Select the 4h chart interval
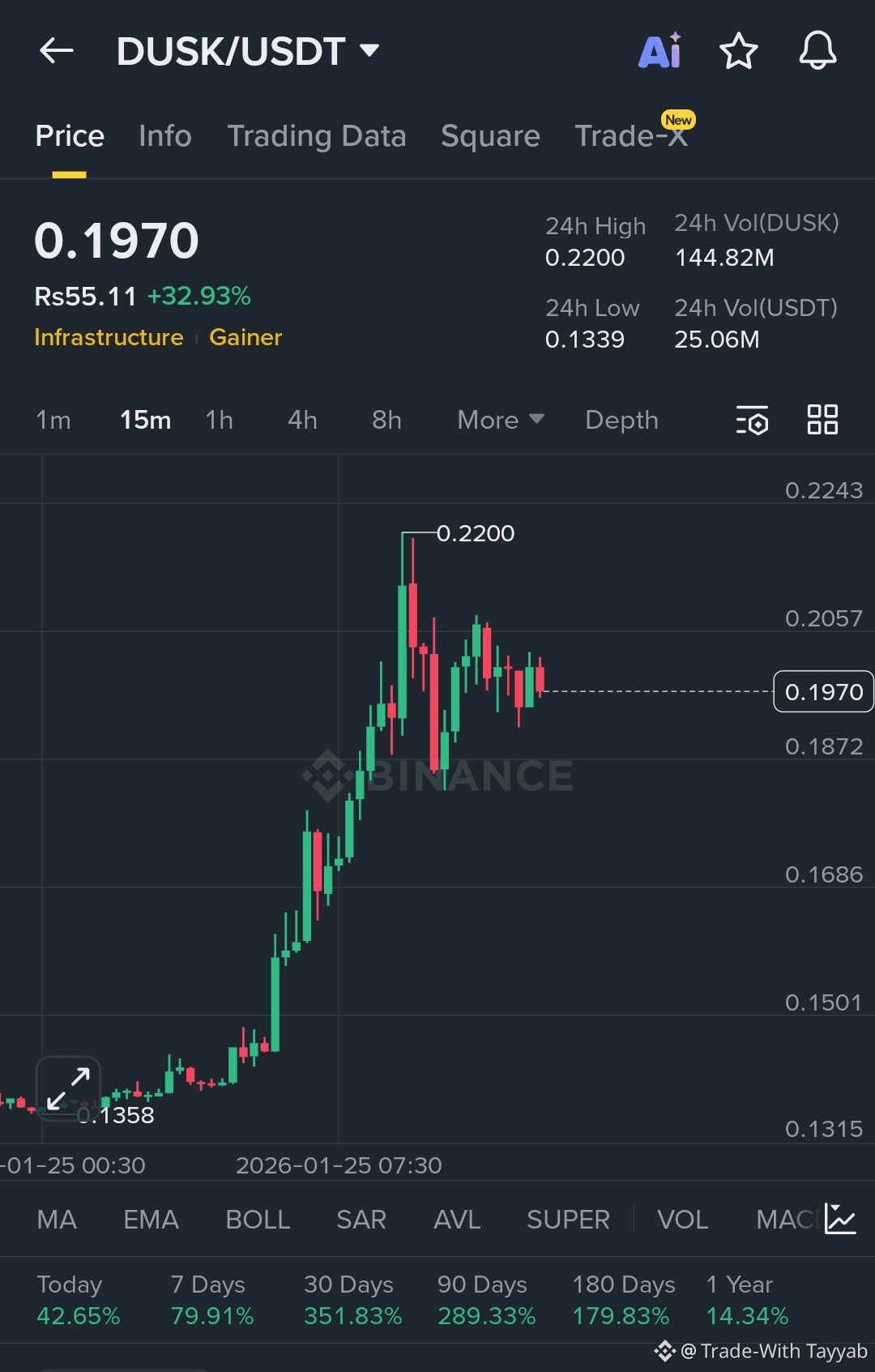 pos(302,420)
